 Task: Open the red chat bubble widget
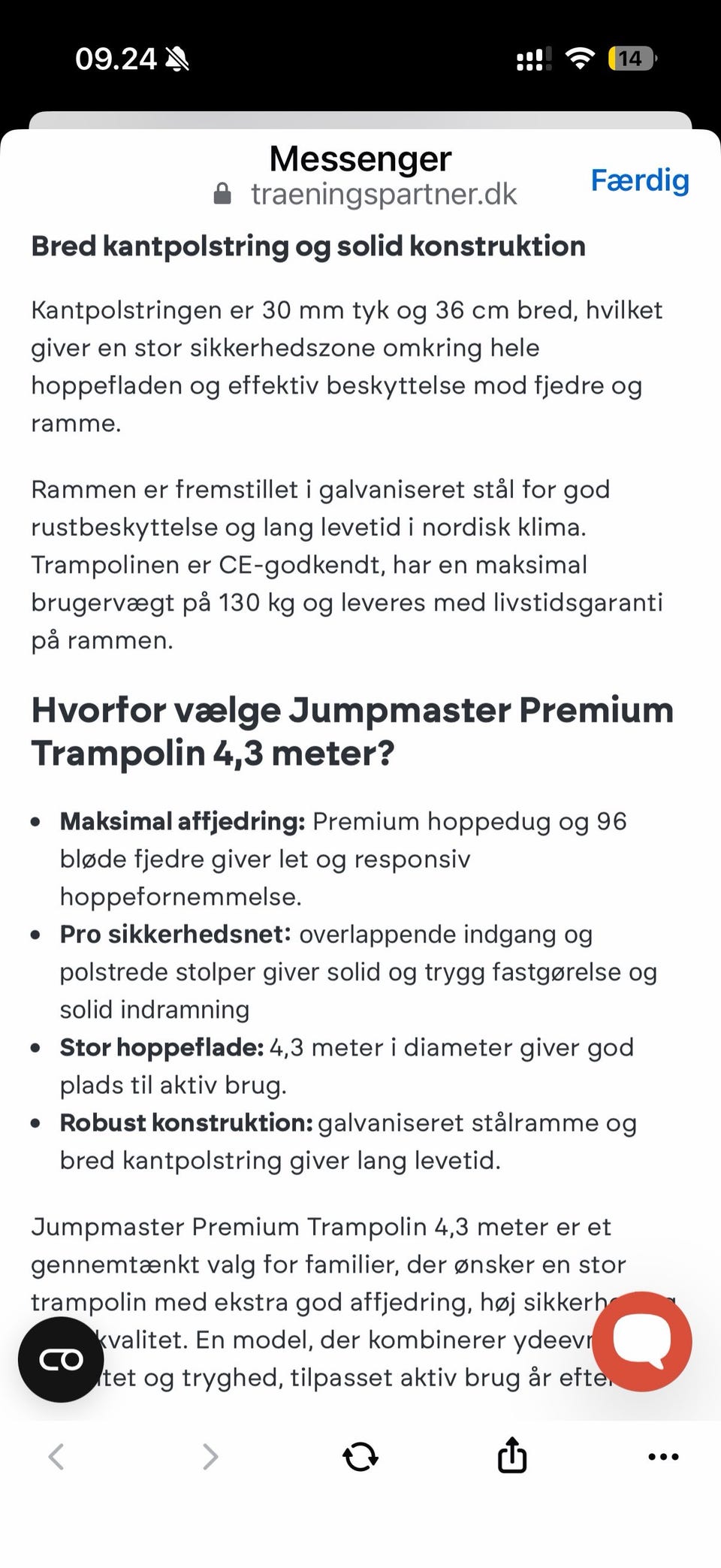click(642, 1341)
